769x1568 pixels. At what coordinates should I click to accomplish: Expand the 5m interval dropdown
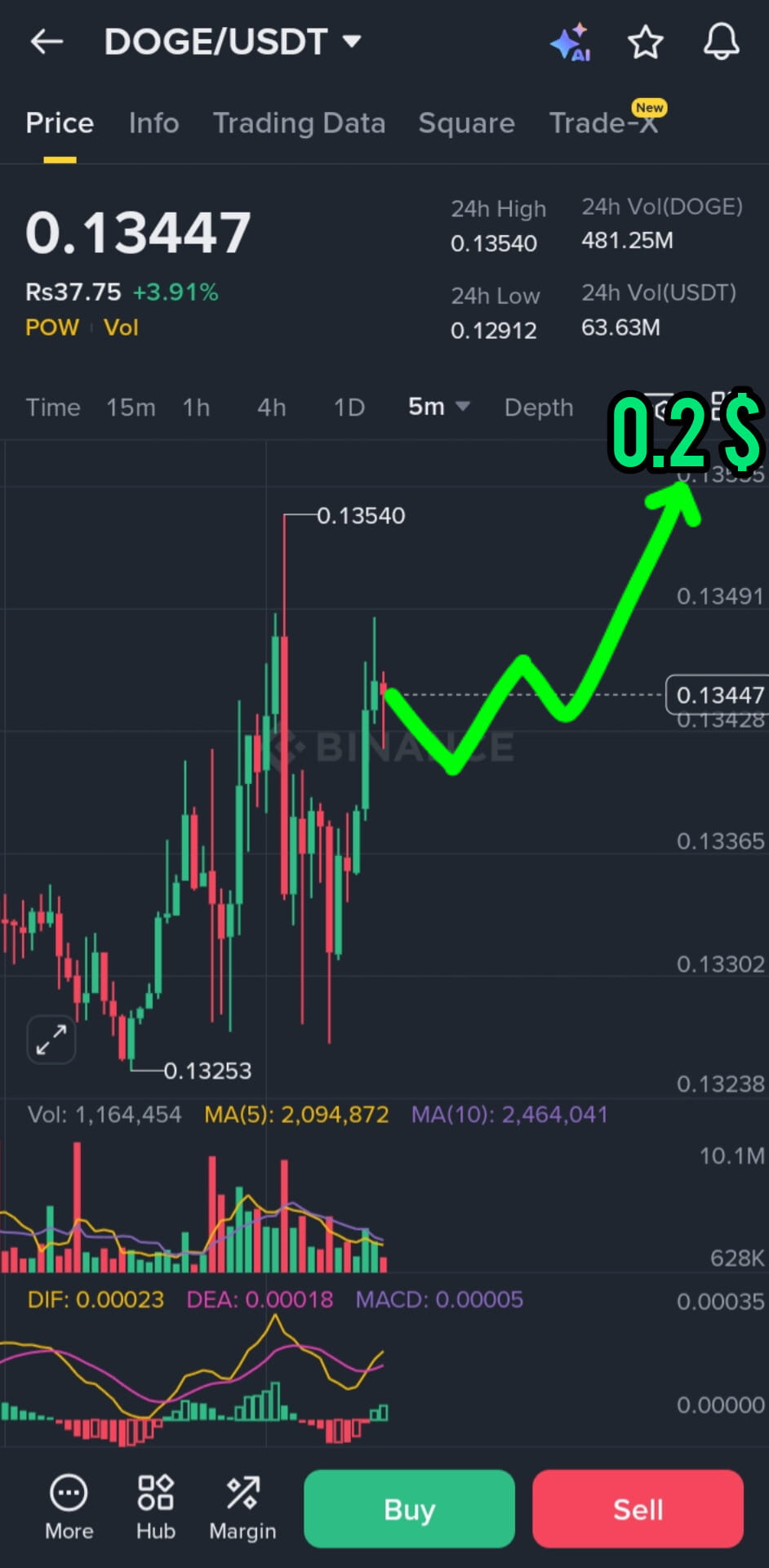(438, 407)
